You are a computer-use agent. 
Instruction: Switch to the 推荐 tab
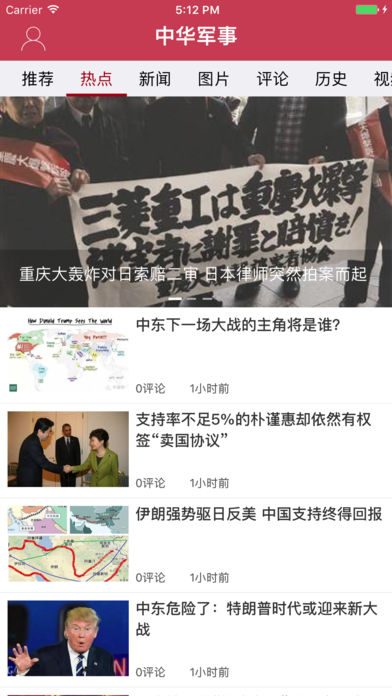pos(38,79)
